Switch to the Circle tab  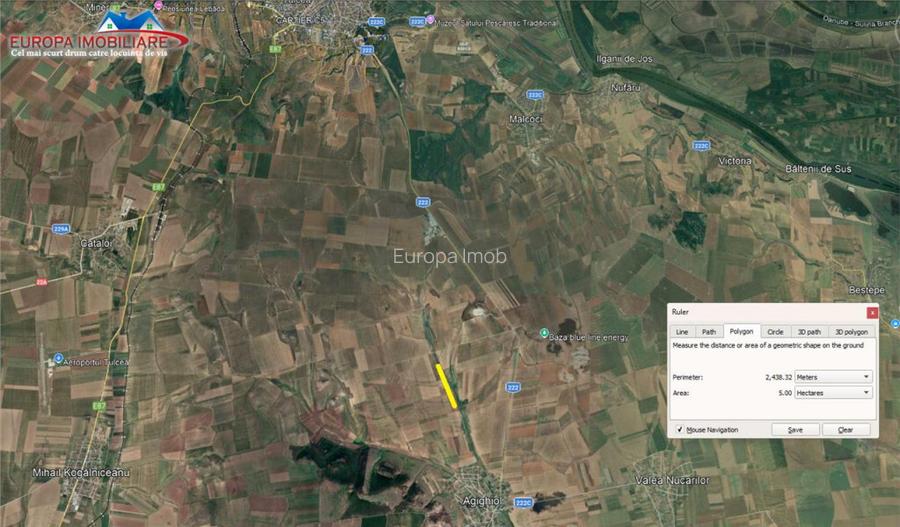775,331
